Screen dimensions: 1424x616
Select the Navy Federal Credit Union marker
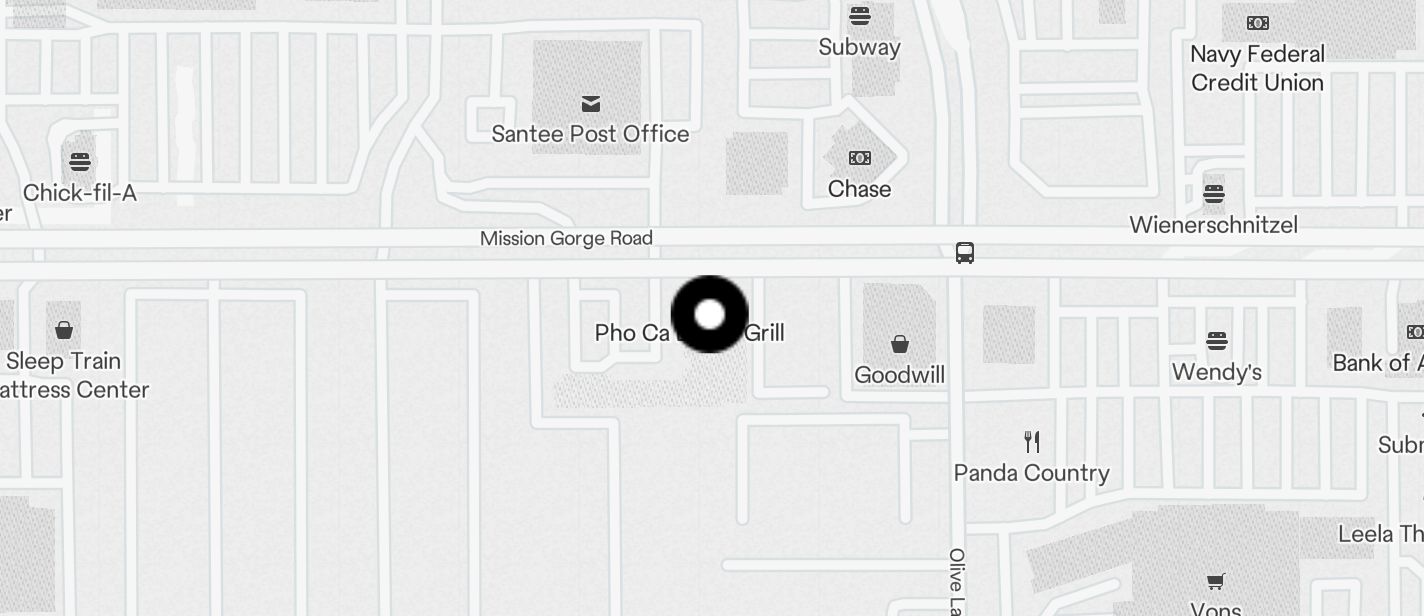1258,23
